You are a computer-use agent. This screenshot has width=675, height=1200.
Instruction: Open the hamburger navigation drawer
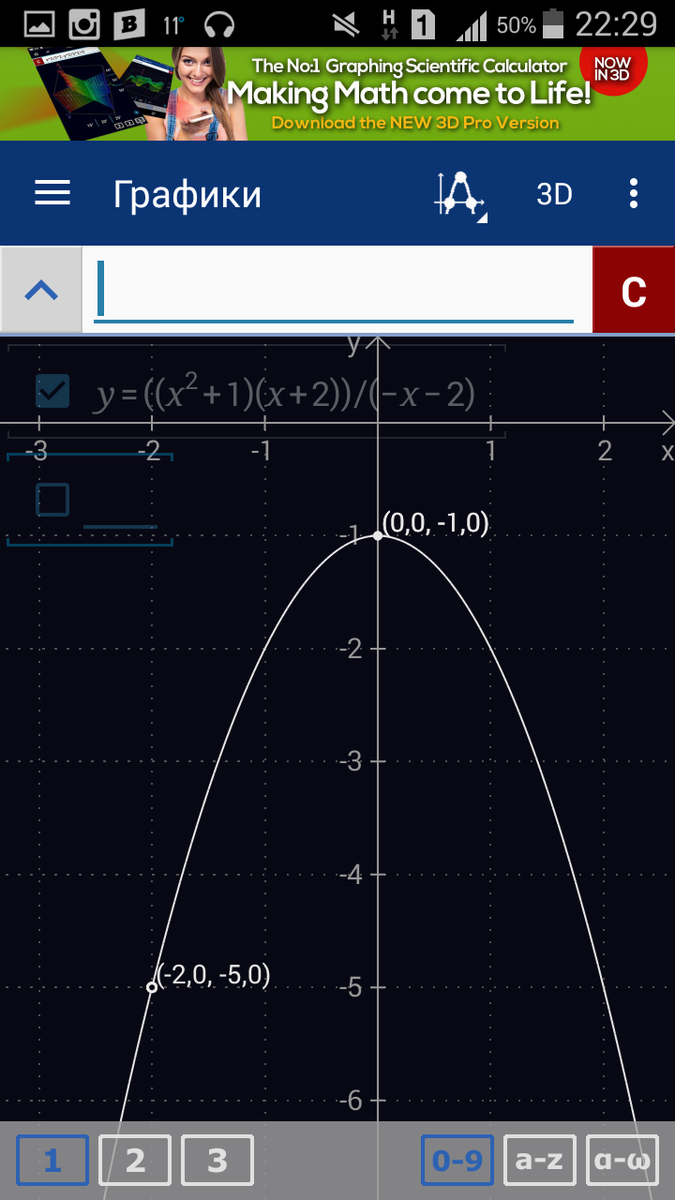tap(52, 194)
